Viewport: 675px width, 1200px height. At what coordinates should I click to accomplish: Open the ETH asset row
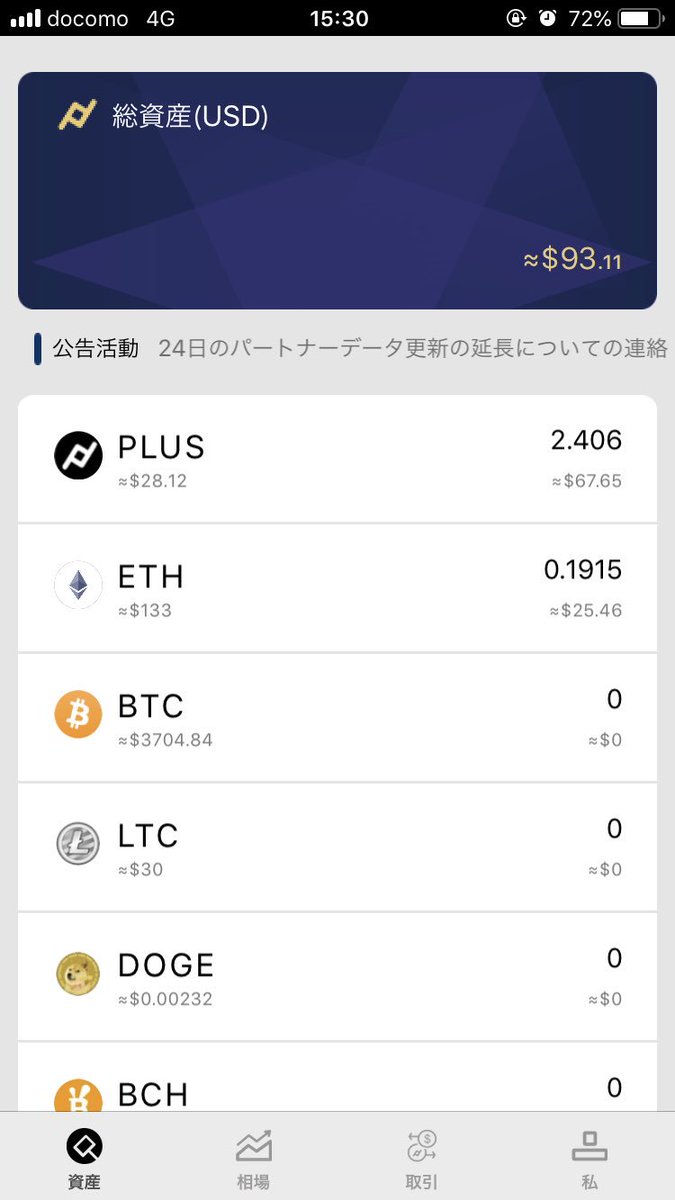click(x=337, y=588)
